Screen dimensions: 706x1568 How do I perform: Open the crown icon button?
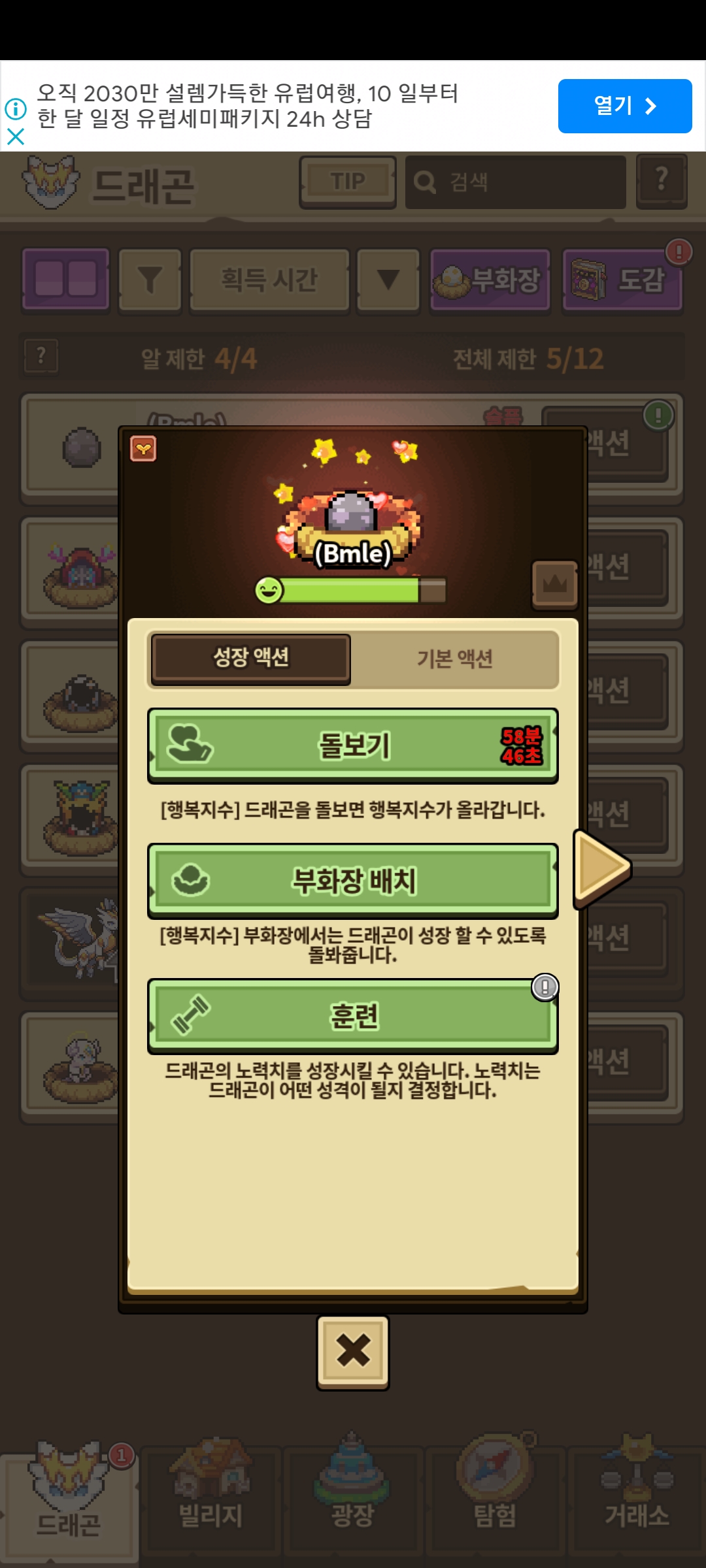pos(554,583)
